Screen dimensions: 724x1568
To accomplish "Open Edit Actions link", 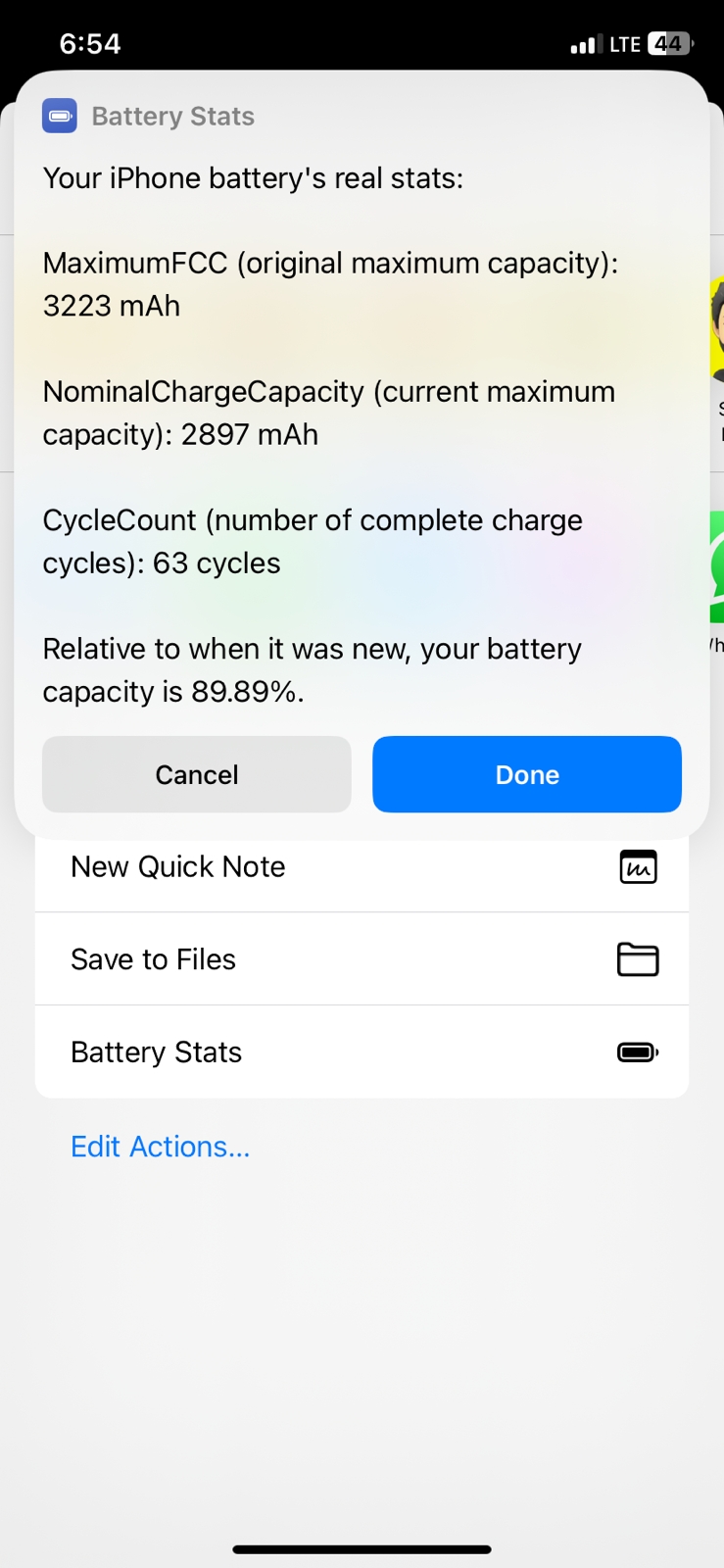I will click(x=161, y=1146).
